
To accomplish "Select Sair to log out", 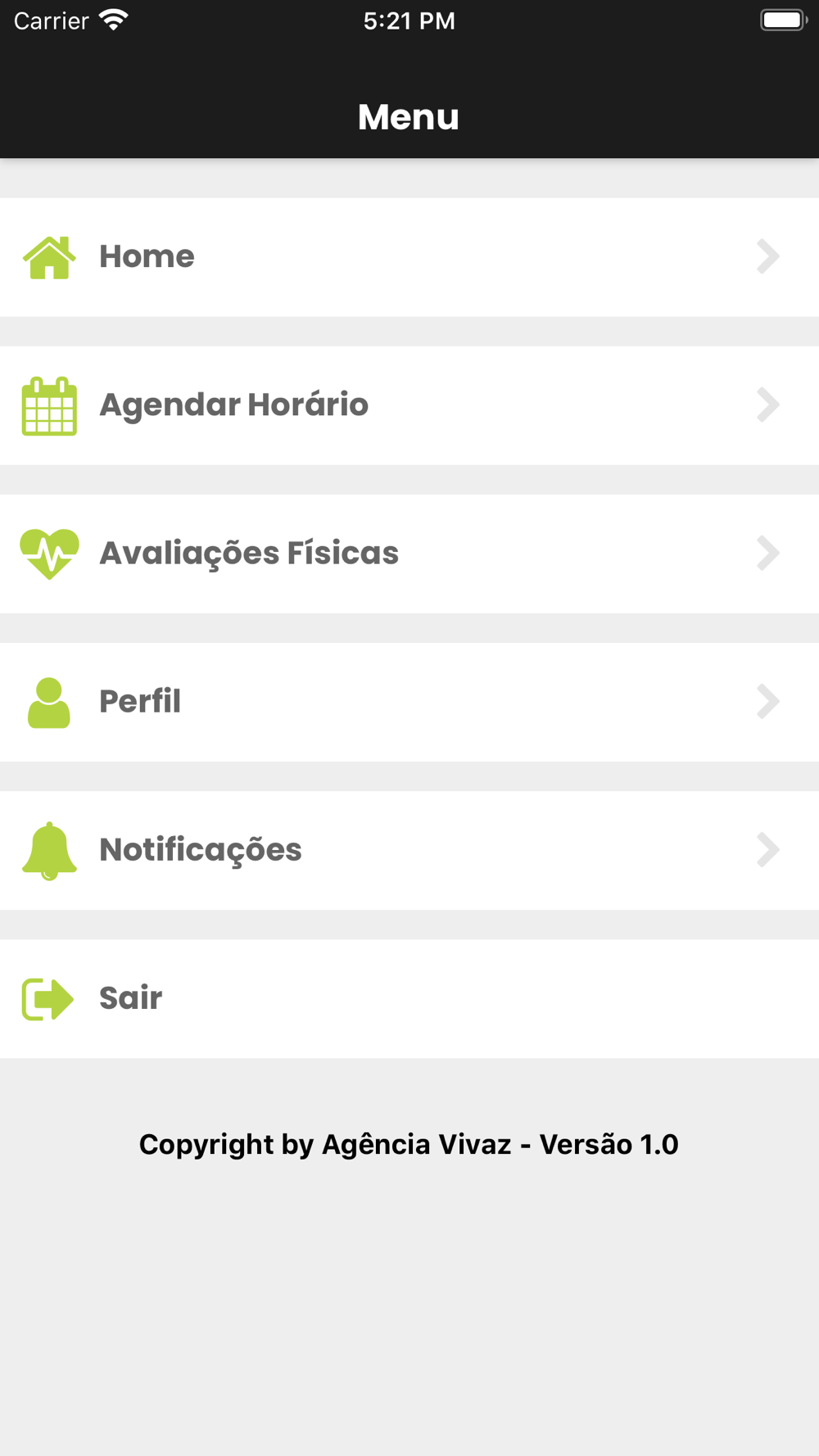I will [409, 998].
